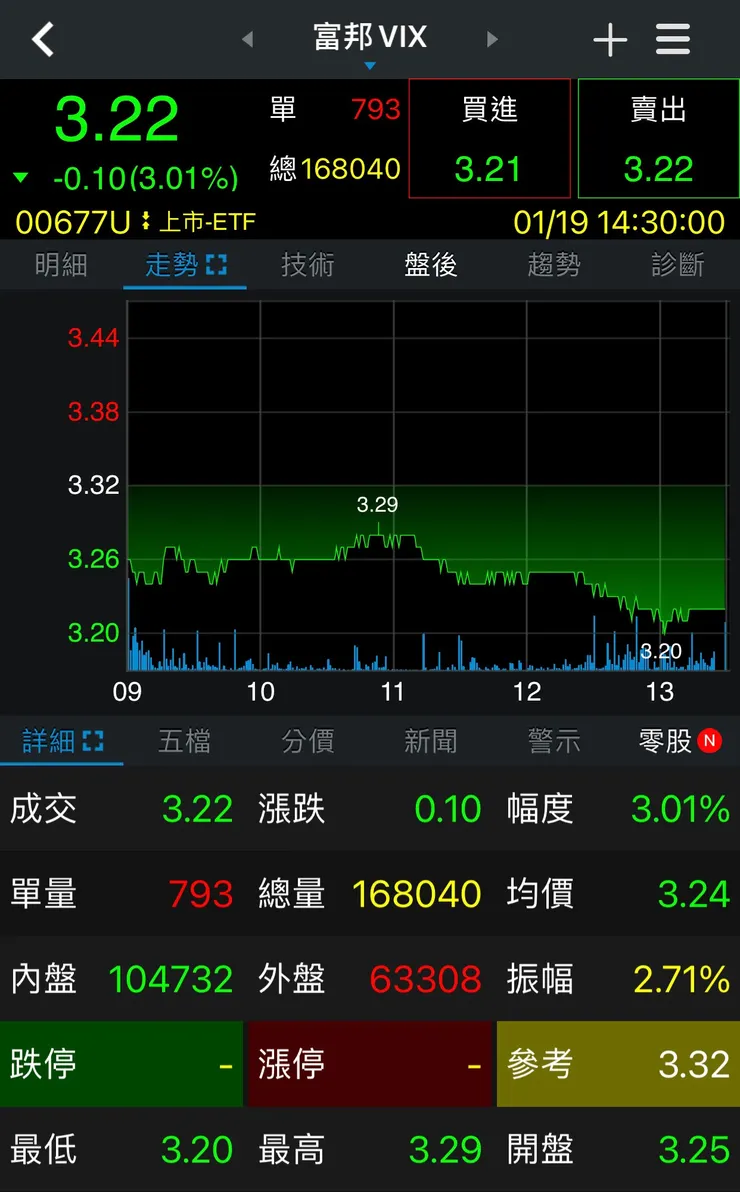Open the dropdown triangle under 富邦VIX
Screen dimensions: 740x1192
click(370, 64)
